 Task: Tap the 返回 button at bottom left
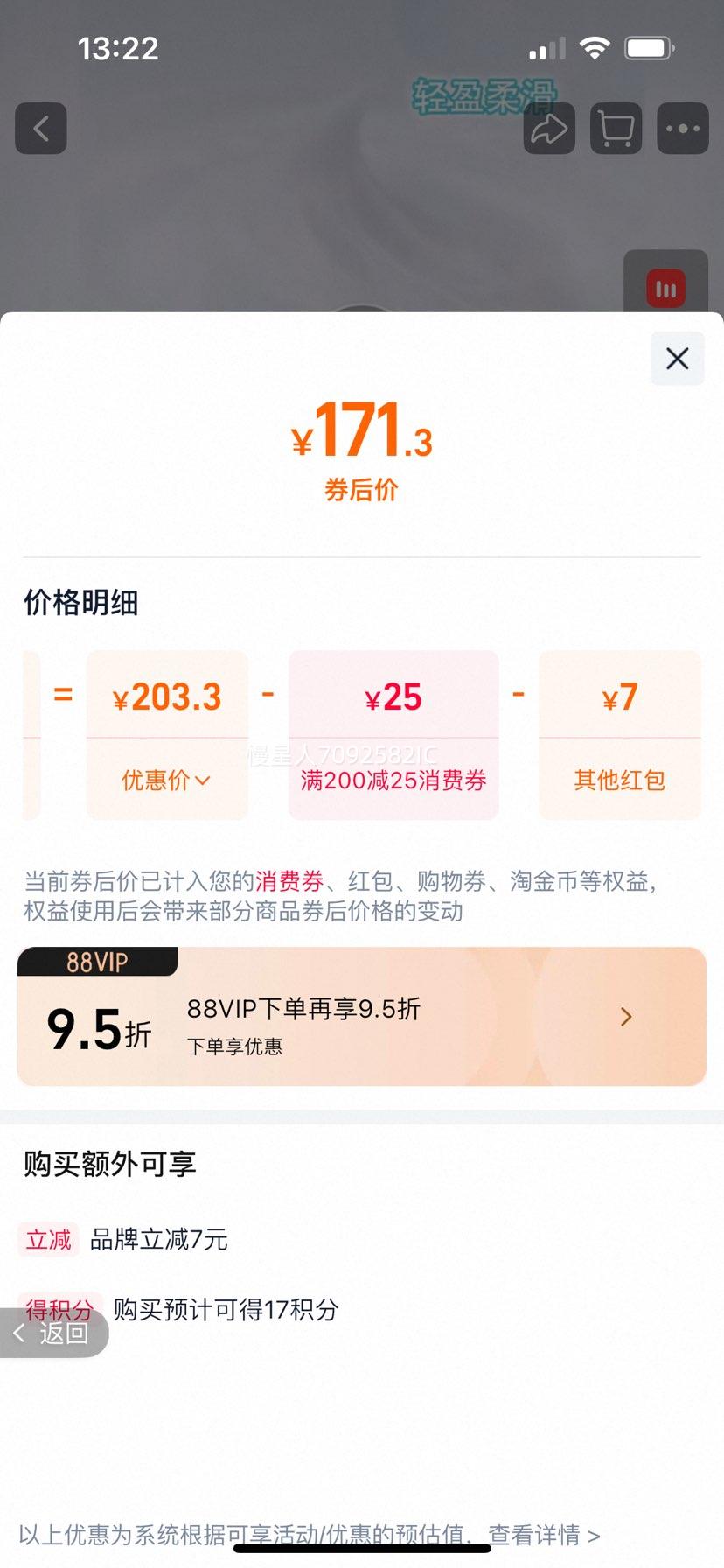(x=55, y=1332)
